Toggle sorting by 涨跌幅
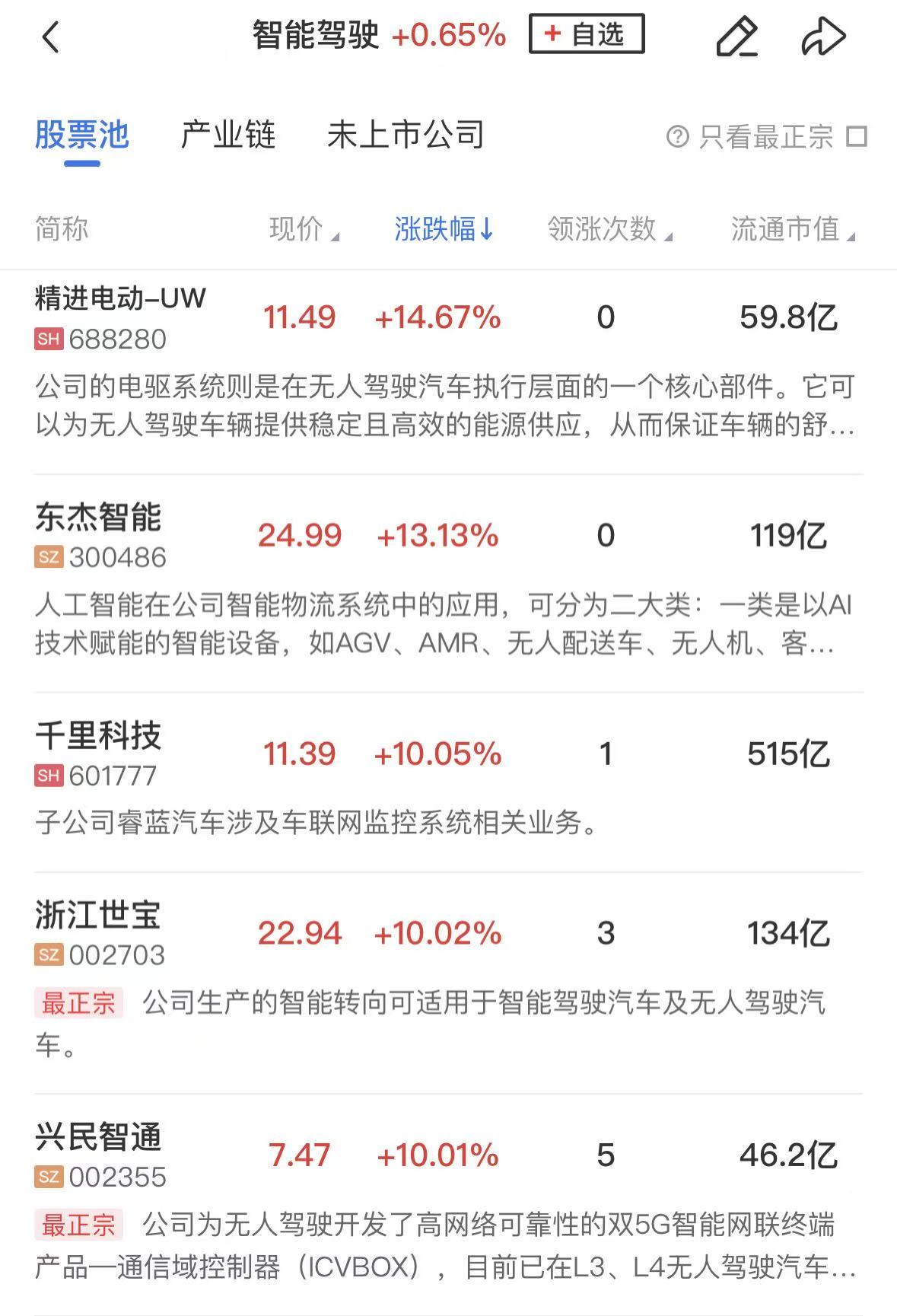Screen dimensions: 897x1316 [x=444, y=229]
